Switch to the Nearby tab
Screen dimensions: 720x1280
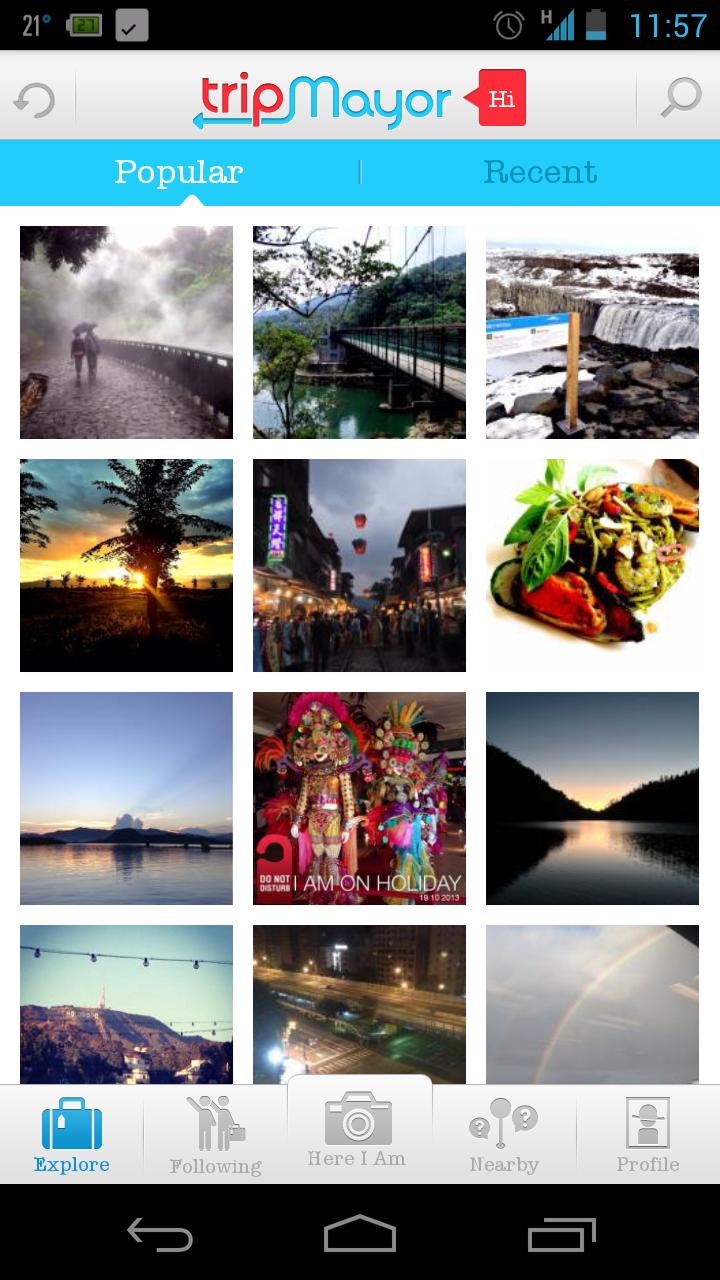(x=504, y=1136)
